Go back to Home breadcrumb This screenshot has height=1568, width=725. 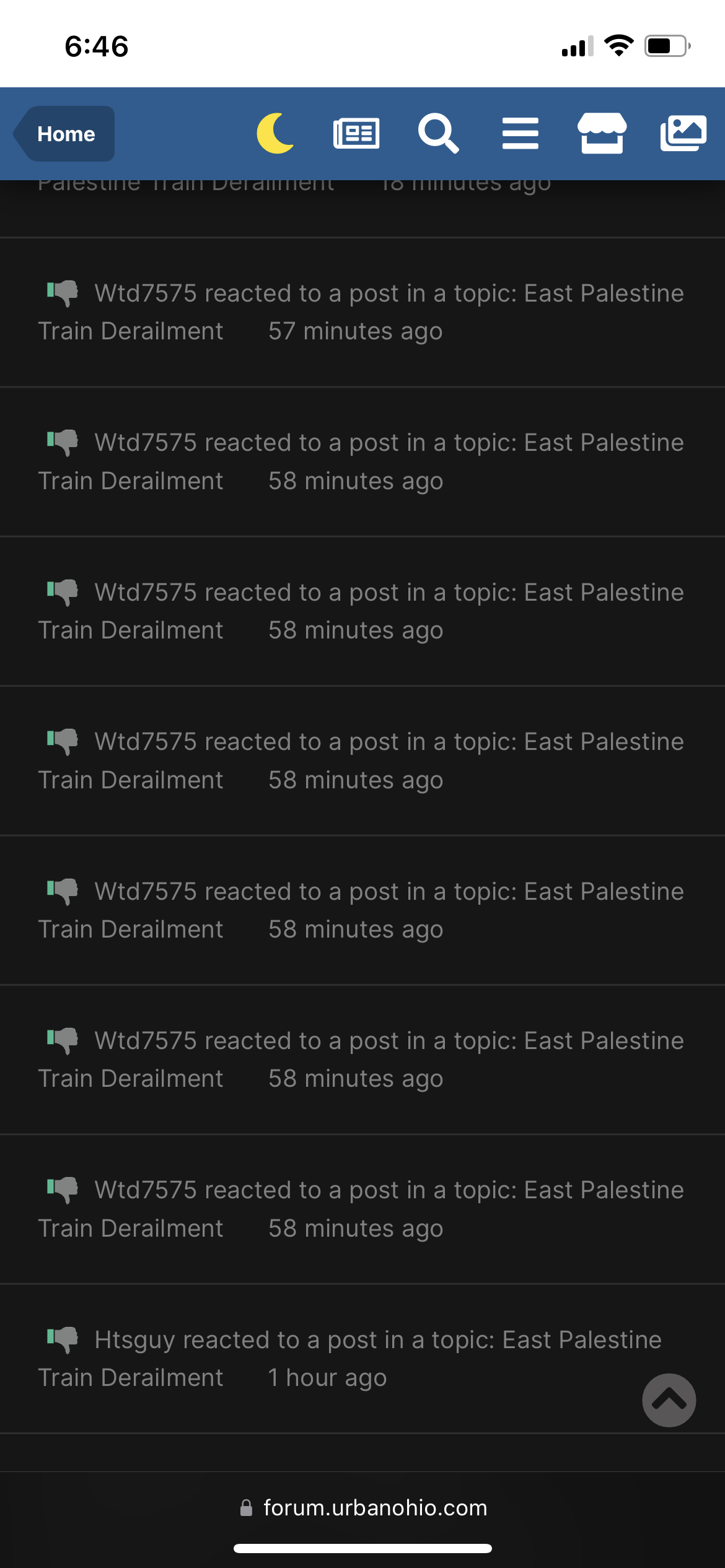click(64, 134)
